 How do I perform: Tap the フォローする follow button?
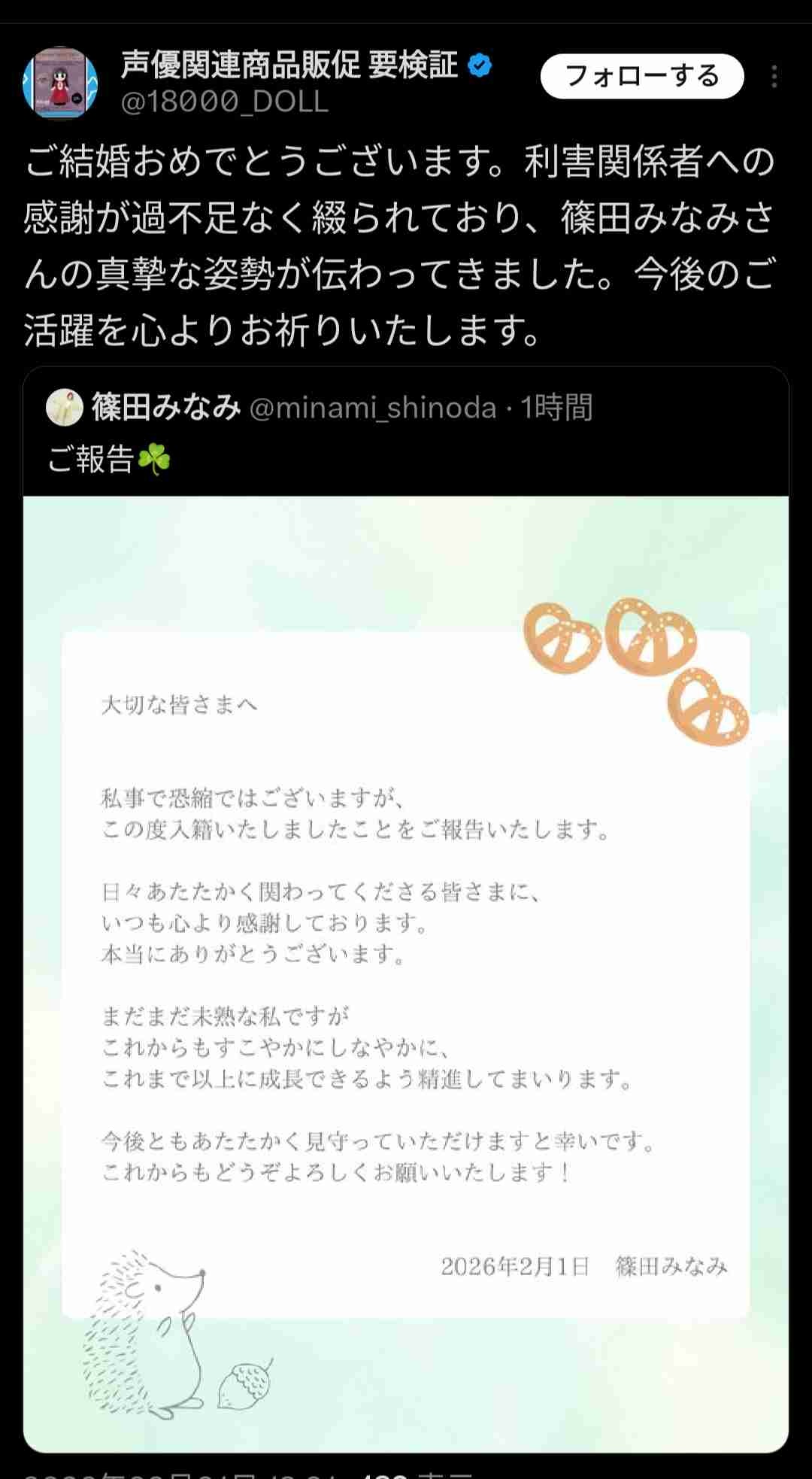pos(641,76)
